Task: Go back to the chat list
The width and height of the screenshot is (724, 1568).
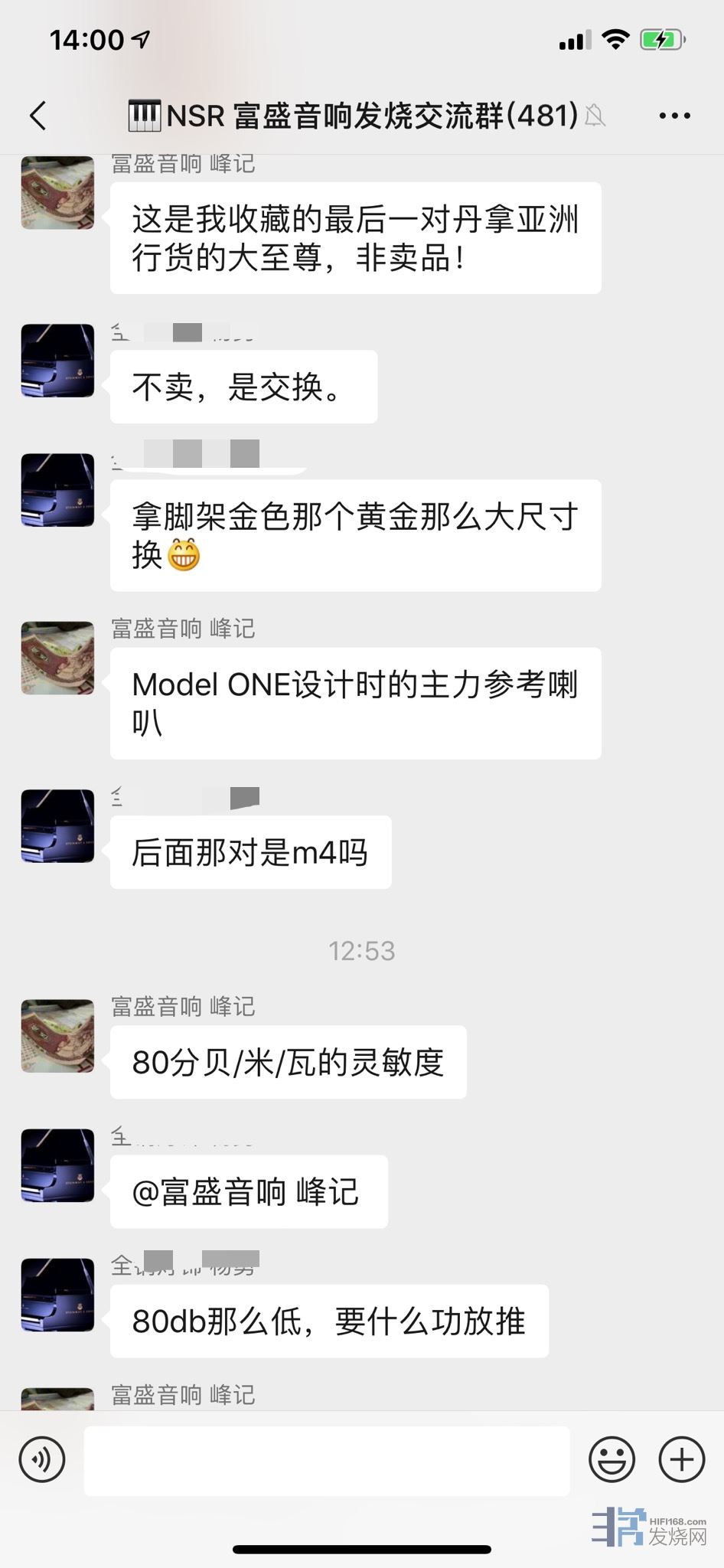Action: pos(38,116)
